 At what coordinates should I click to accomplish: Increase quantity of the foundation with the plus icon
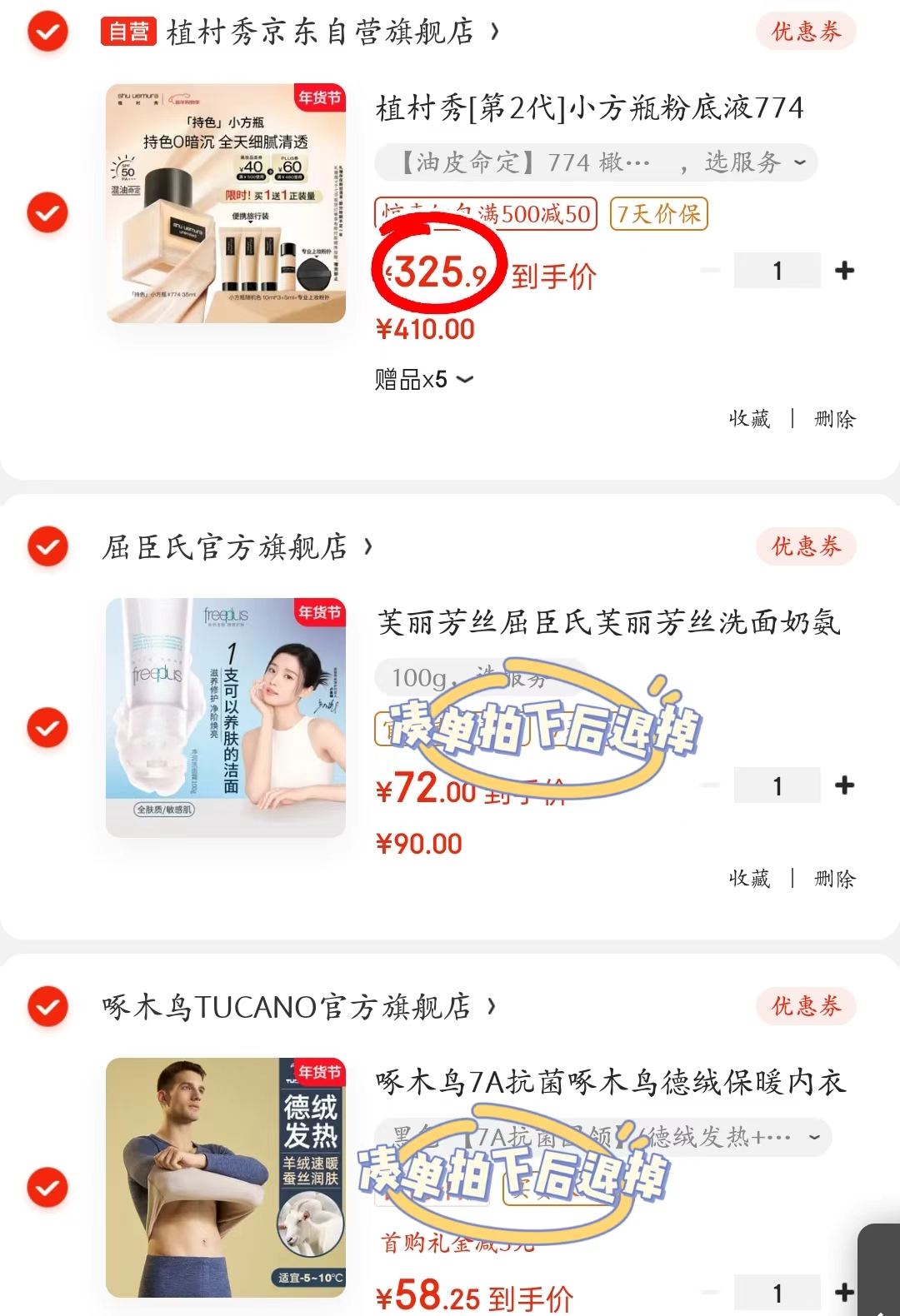point(845,270)
